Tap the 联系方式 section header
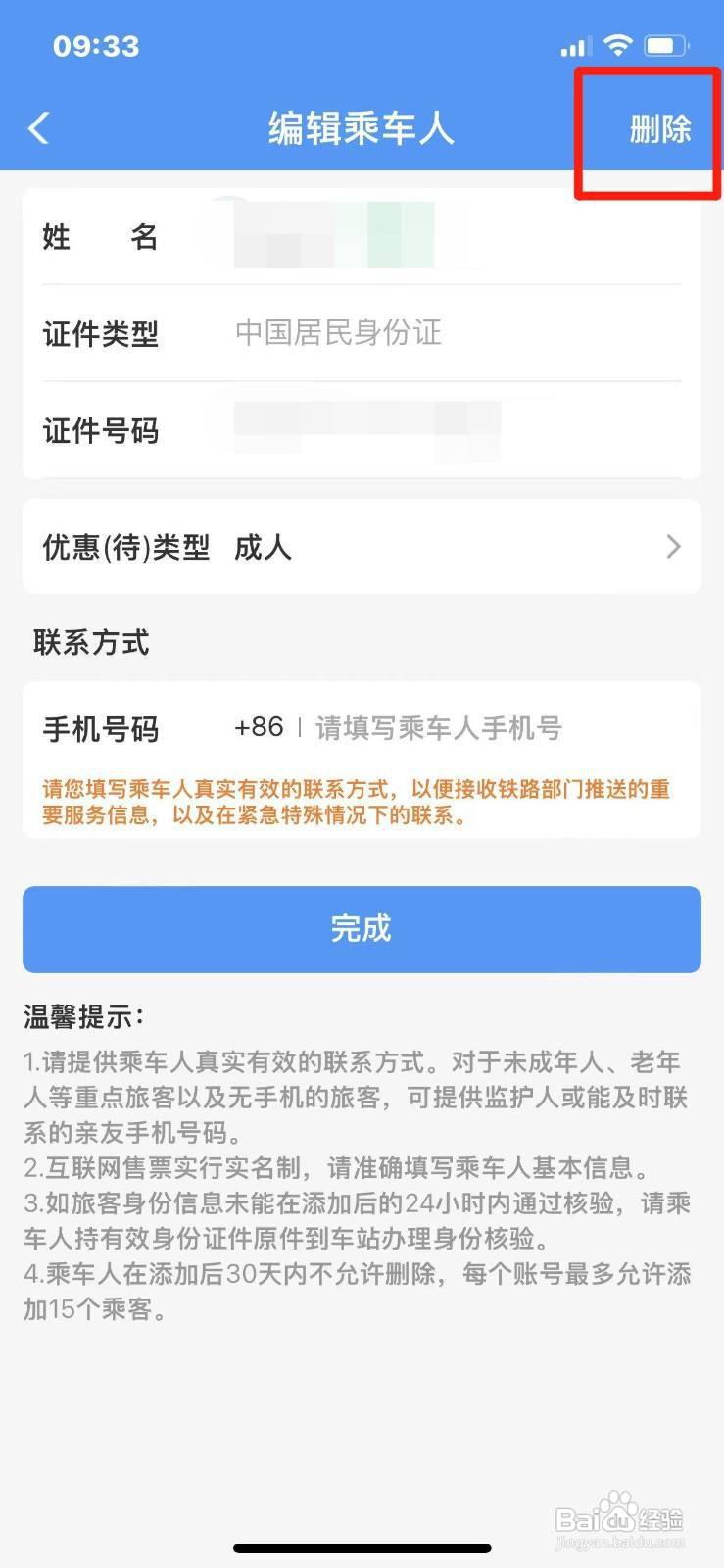 pyautogui.click(x=92, y=643)
